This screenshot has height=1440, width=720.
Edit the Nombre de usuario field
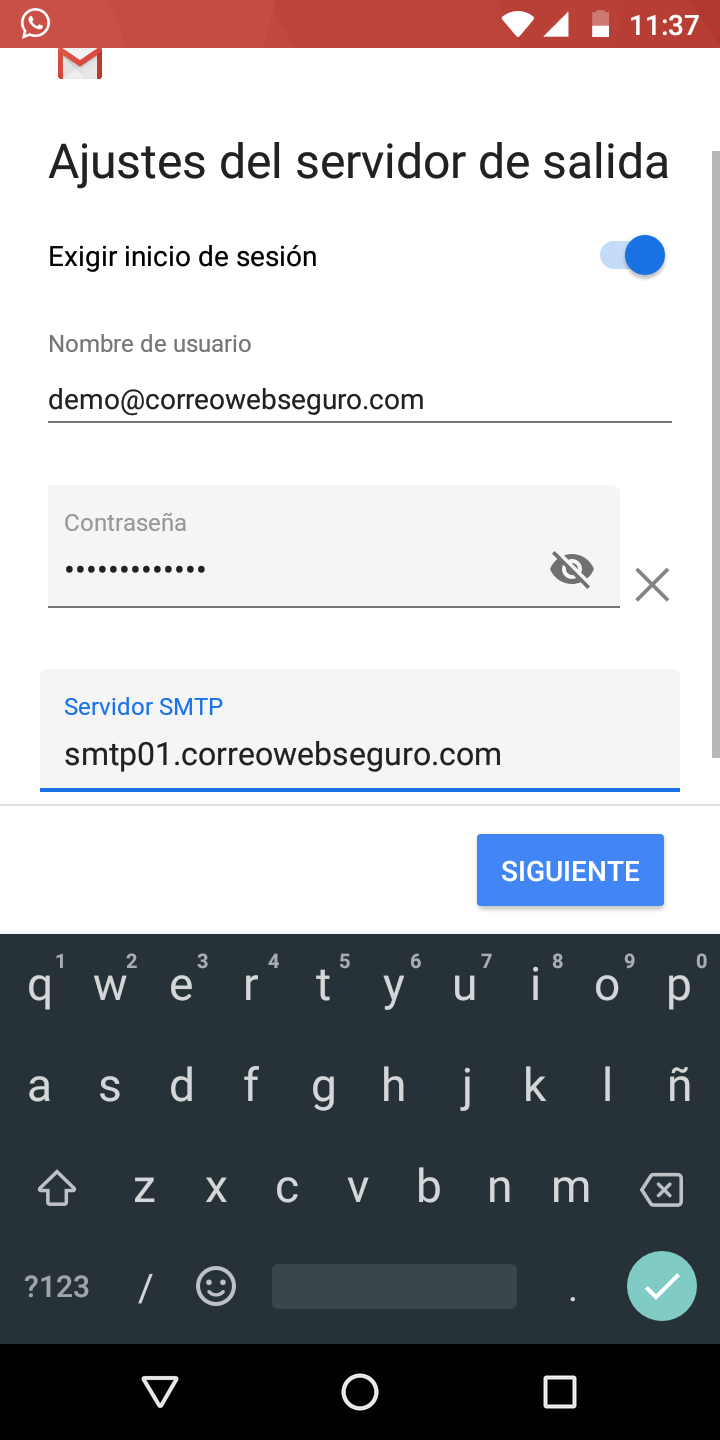click(360, 400)
